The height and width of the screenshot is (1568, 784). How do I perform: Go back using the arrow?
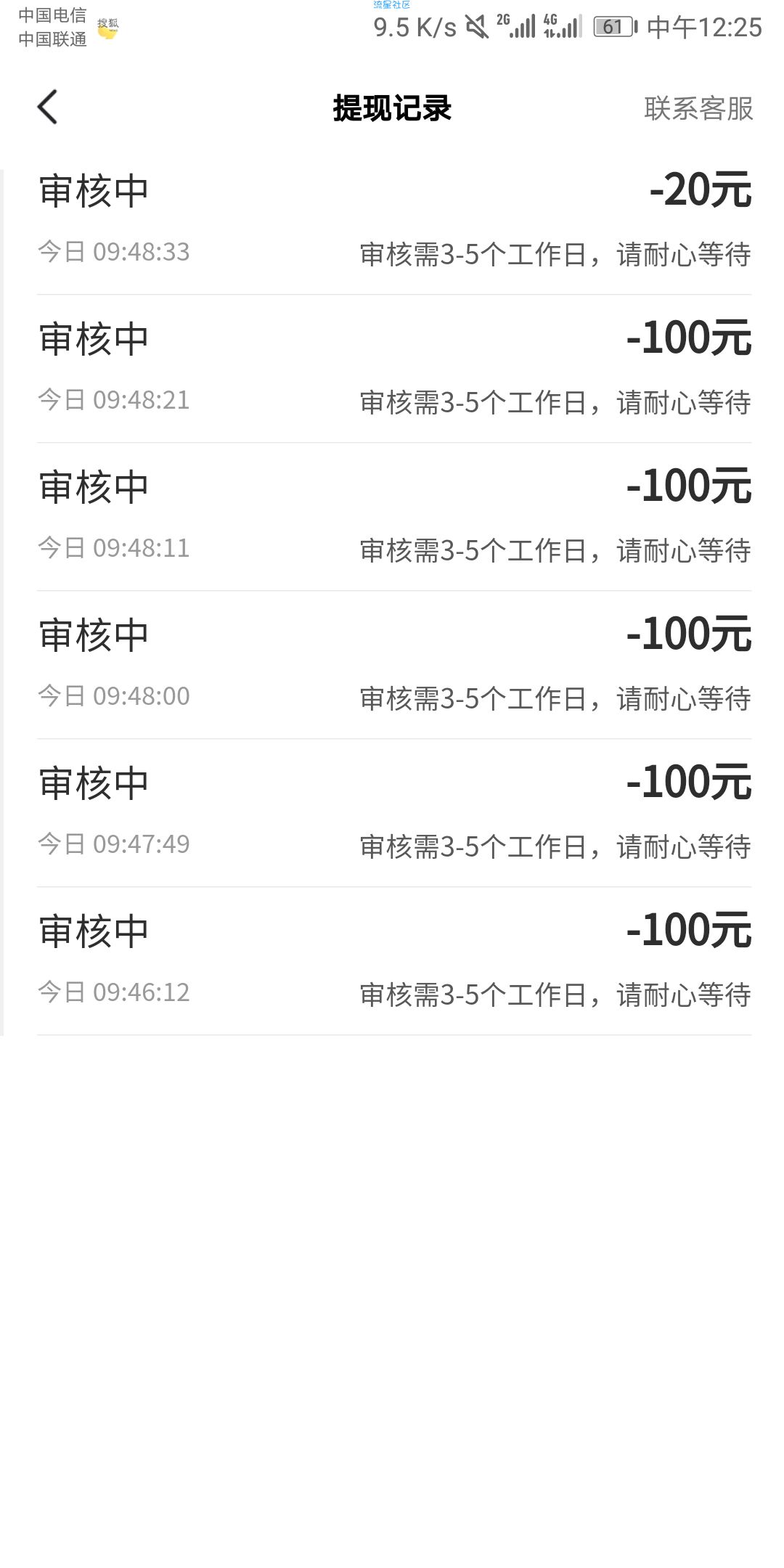click(x=48, y=107)
